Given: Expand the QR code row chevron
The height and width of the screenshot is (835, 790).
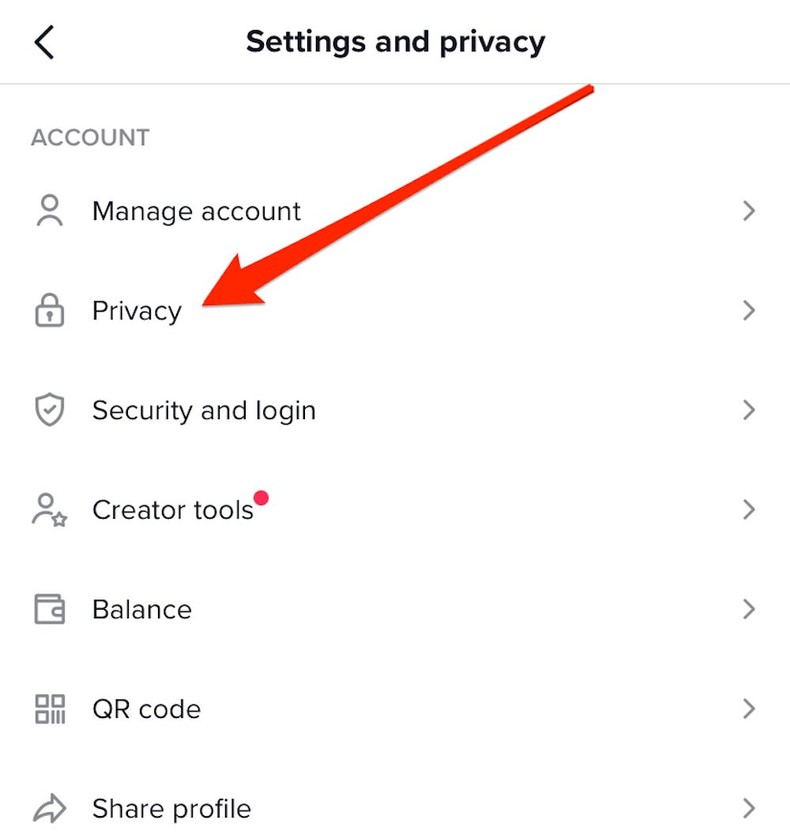Looking at the screenshot, I should point(749,709).
